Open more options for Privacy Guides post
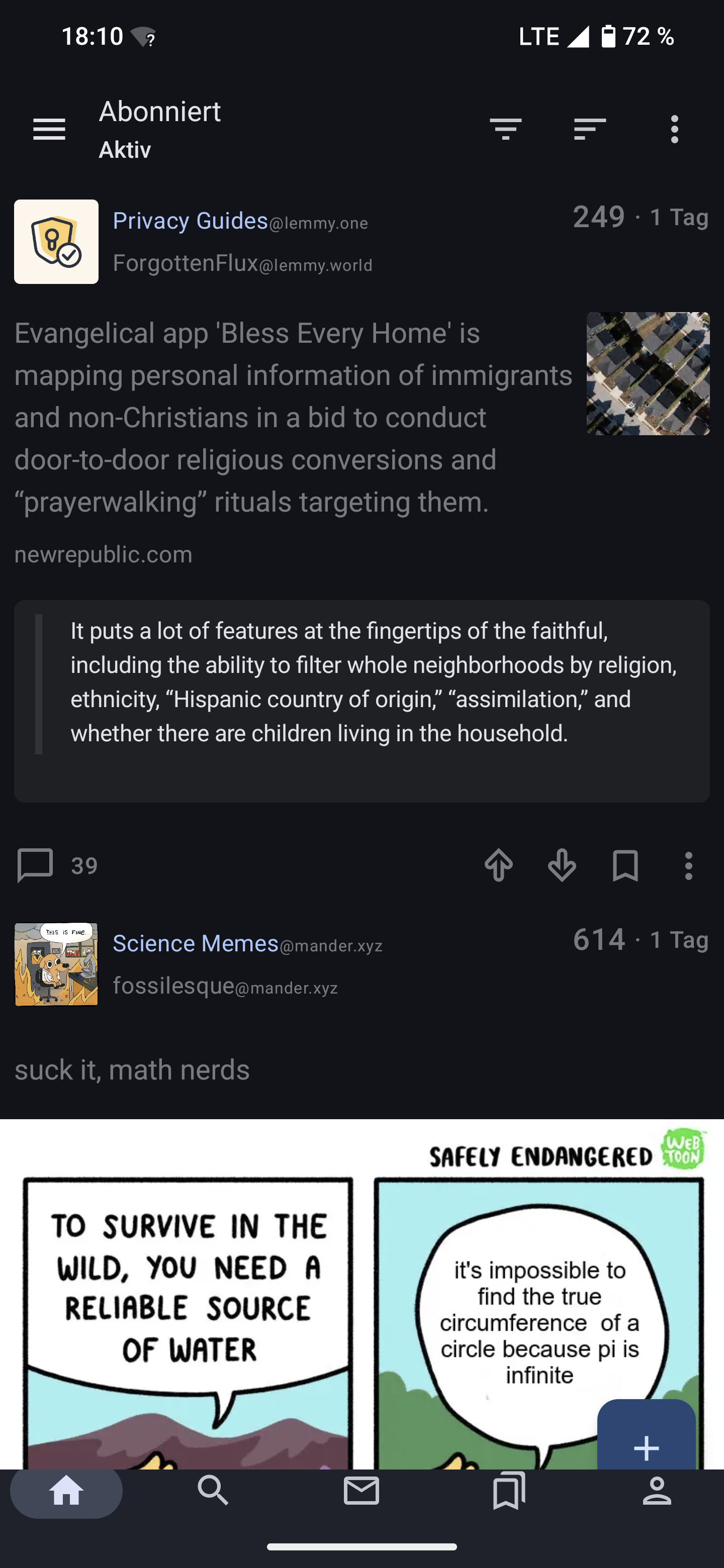 click(x=689, y=865)
